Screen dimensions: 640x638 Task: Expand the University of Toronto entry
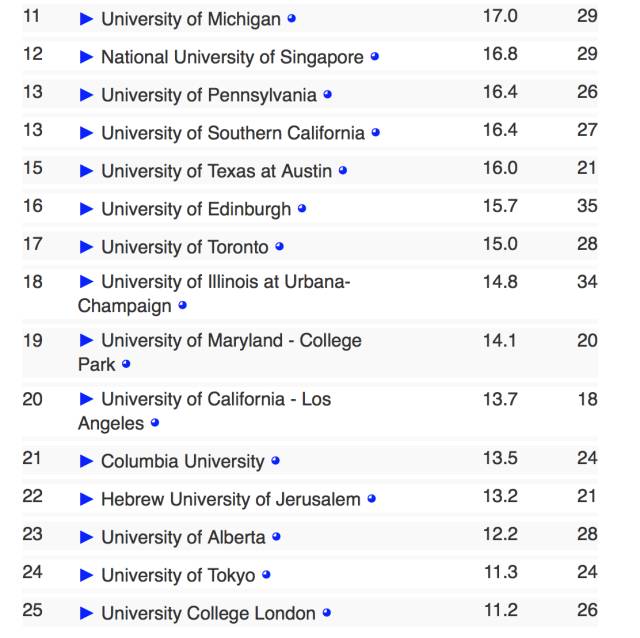pyautogui.click(x=87, y=247)
